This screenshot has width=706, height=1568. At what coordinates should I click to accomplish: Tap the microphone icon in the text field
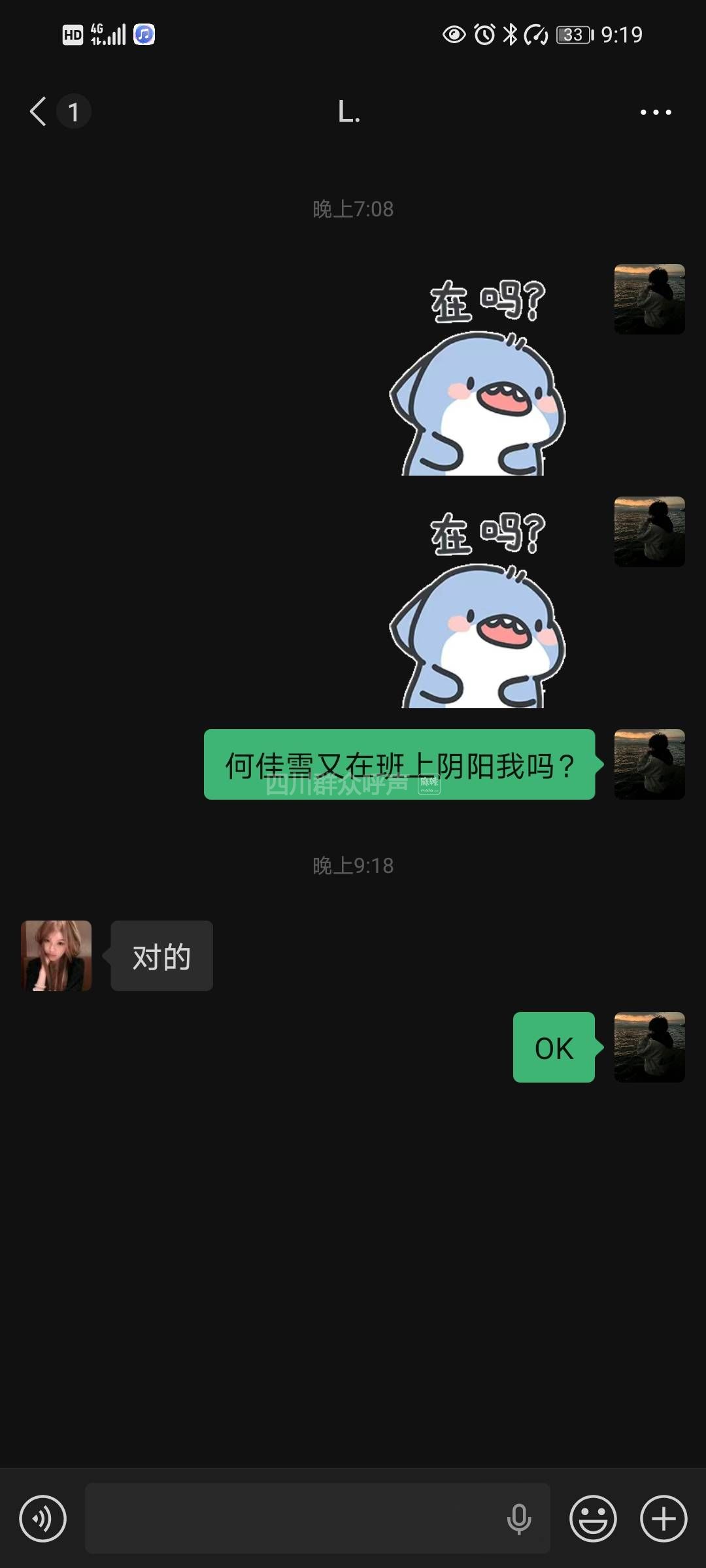tap(519, 1518)
